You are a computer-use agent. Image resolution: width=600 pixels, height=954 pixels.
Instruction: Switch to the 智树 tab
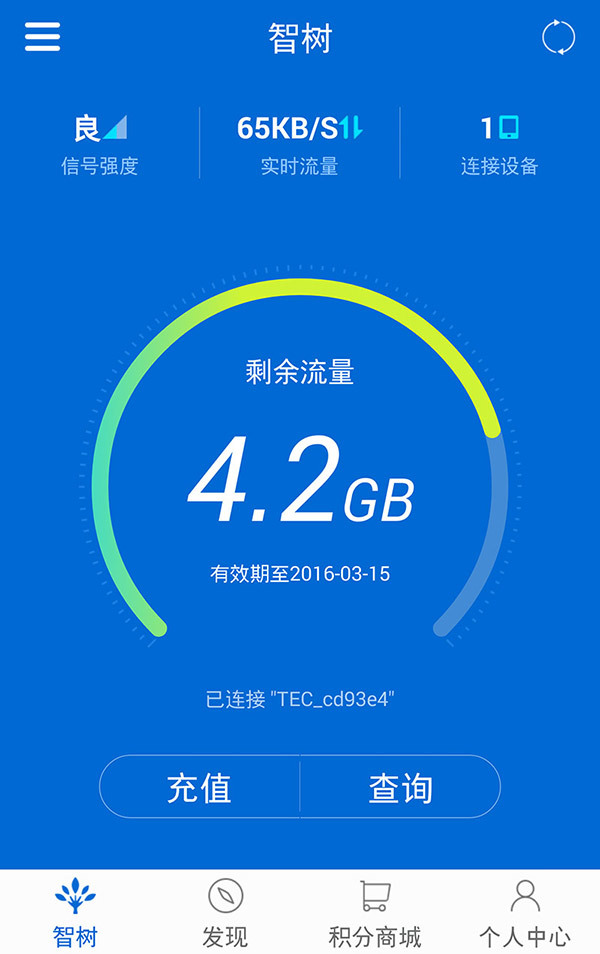[75, 912]
